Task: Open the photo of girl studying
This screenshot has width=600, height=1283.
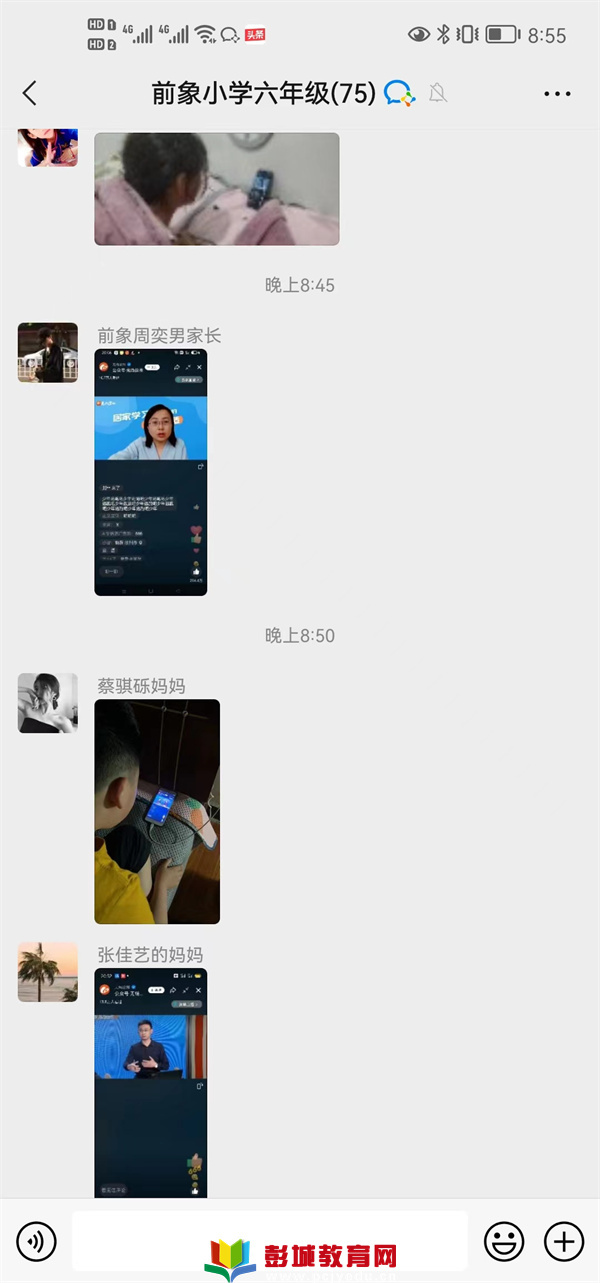Action: 217,189
